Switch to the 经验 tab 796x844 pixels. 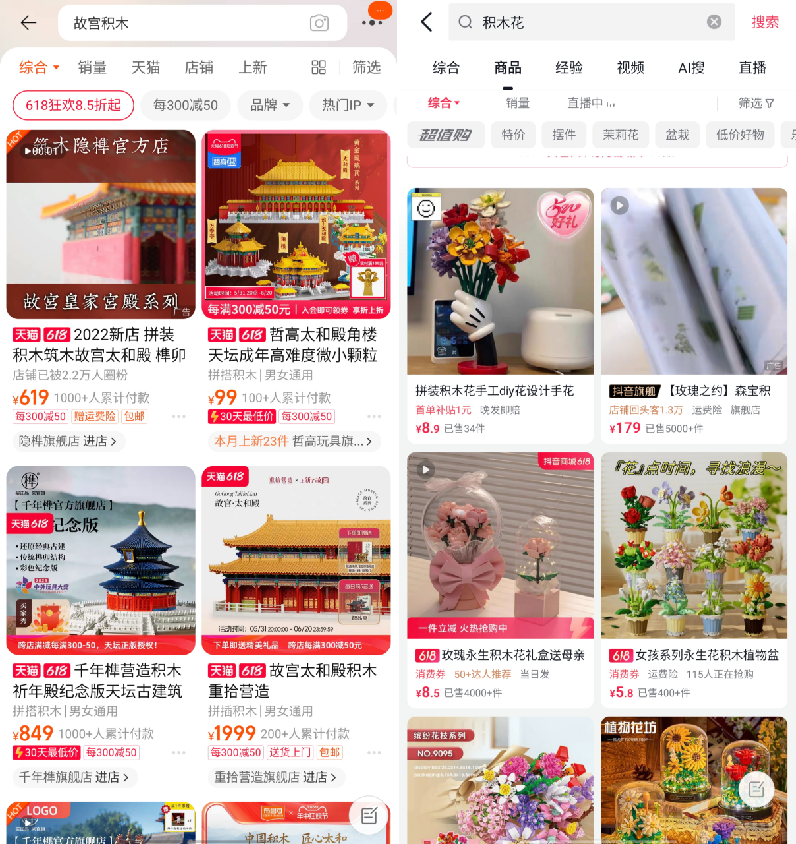[569, 67]
